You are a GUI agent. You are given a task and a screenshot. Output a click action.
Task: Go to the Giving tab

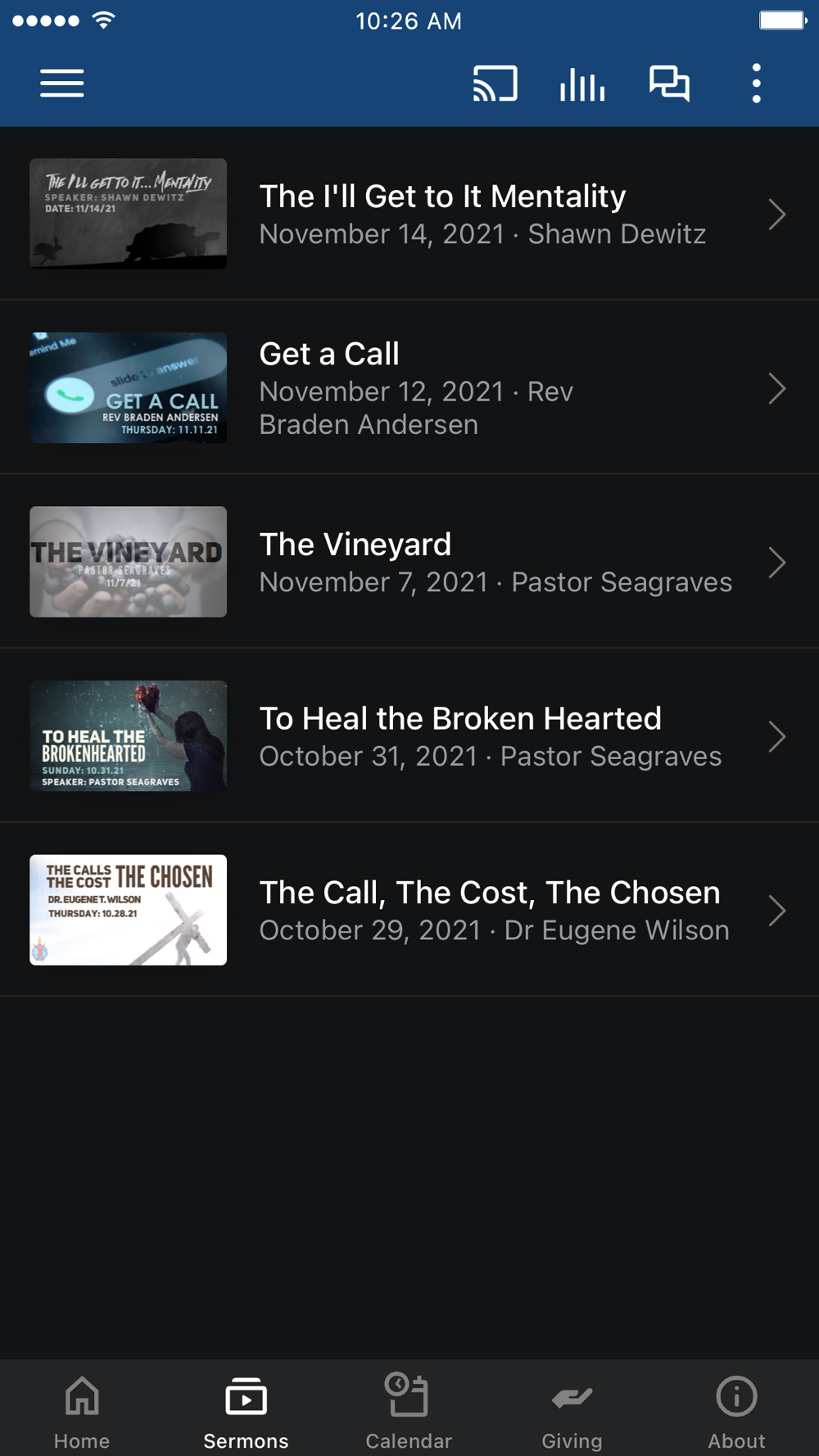572,1410
